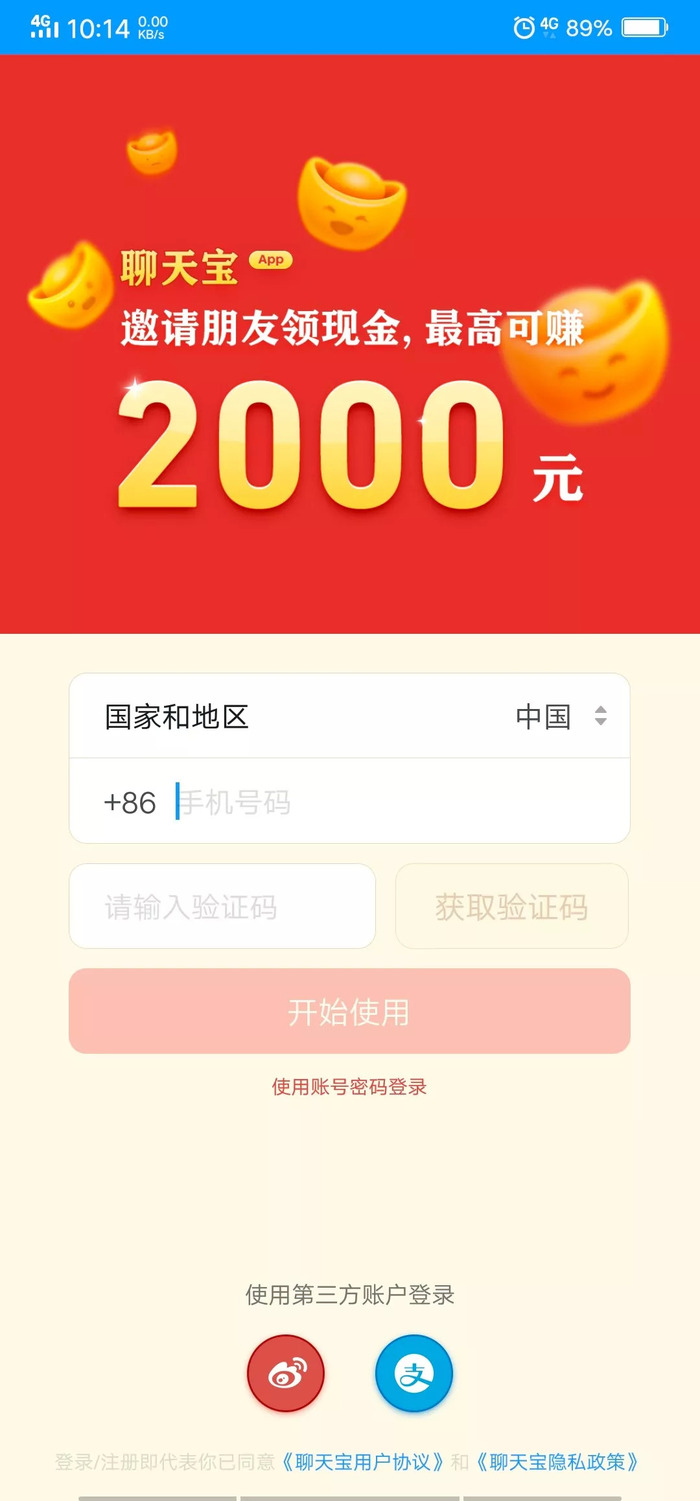Request a code with 获取验证码
700x1501 pixels.
tap(511, 907)
